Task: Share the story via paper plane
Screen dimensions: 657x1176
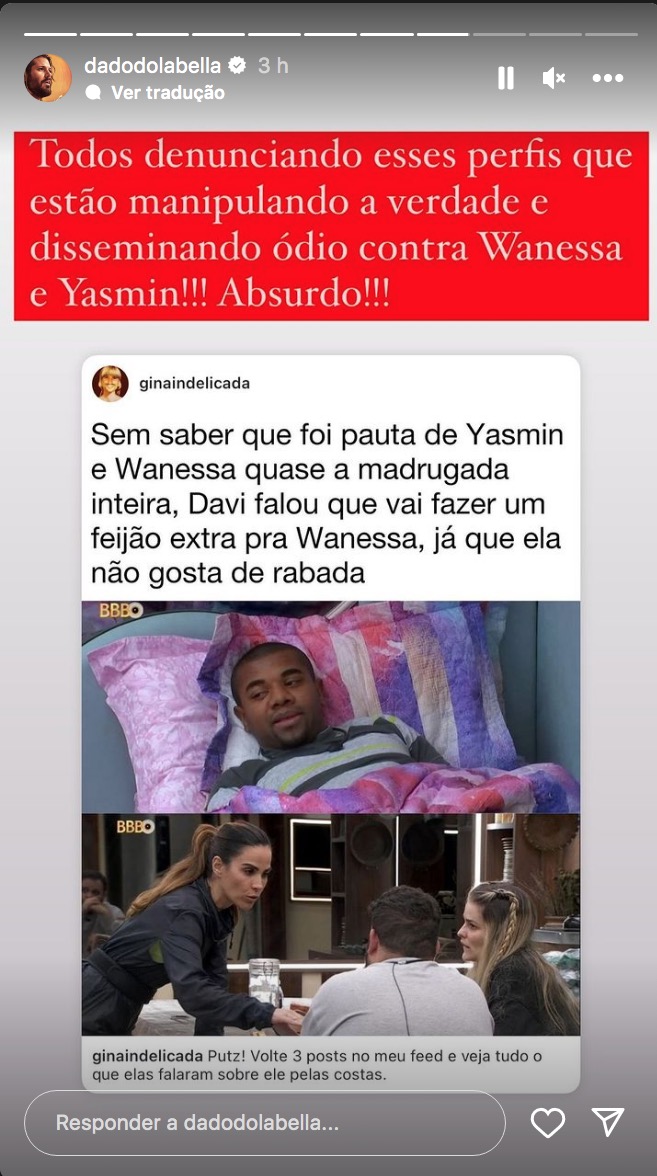Action: (x=607, y=1123)
